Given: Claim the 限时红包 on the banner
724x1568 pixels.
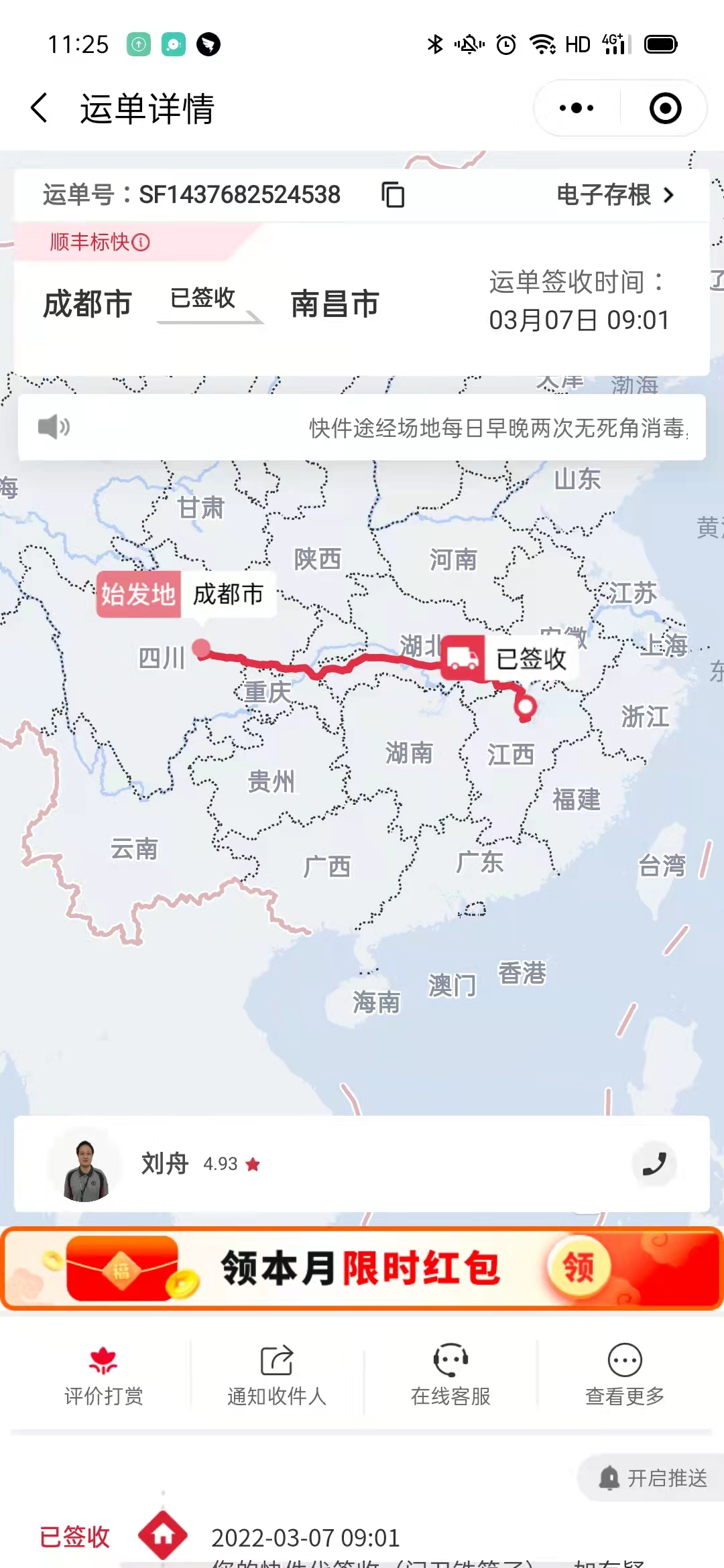Looking at the screenshot, I should (579, 1267).
